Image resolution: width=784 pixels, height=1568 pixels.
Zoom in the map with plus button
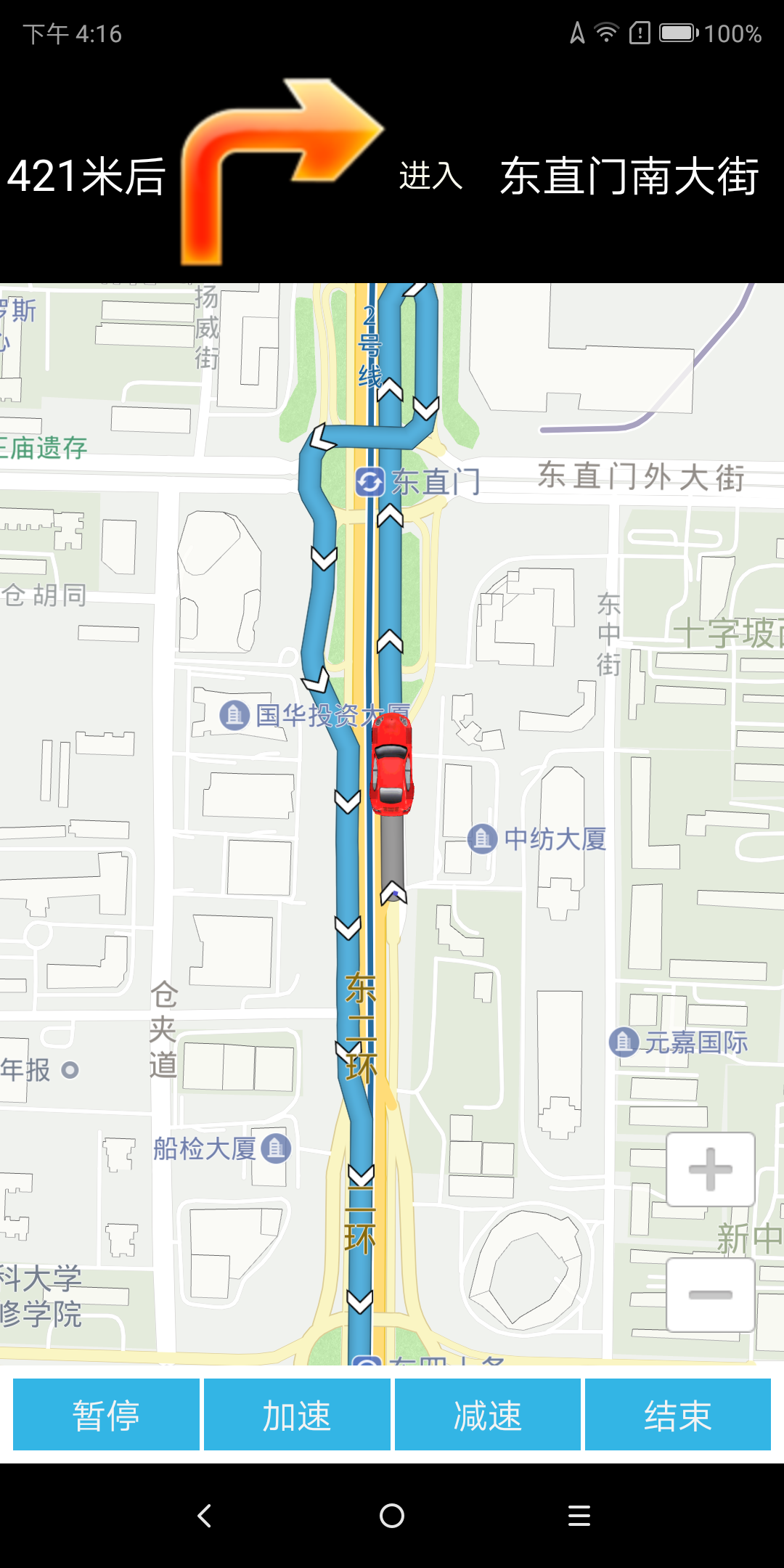pos(710,1169)
